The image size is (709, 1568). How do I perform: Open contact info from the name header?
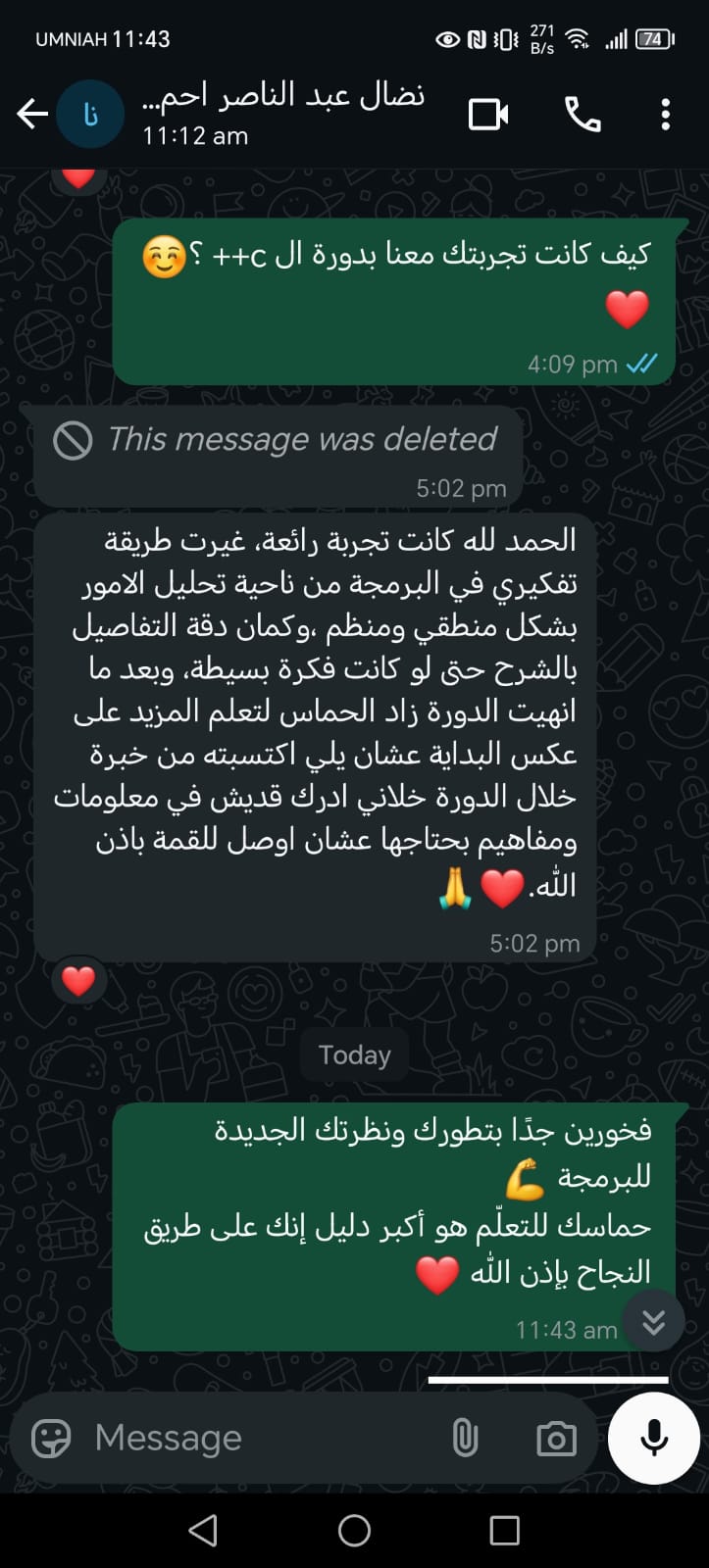click(284, 113)
